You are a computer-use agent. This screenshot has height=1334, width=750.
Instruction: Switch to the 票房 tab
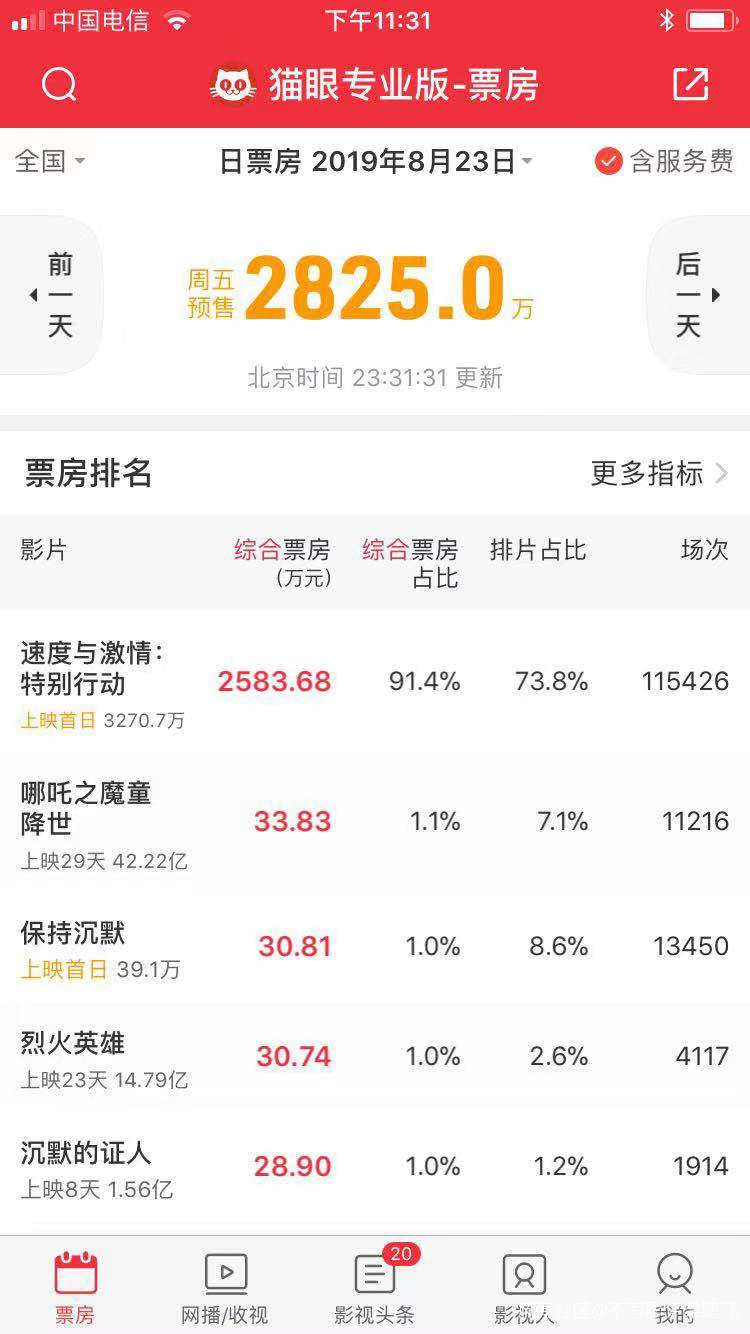(75, 1288)
